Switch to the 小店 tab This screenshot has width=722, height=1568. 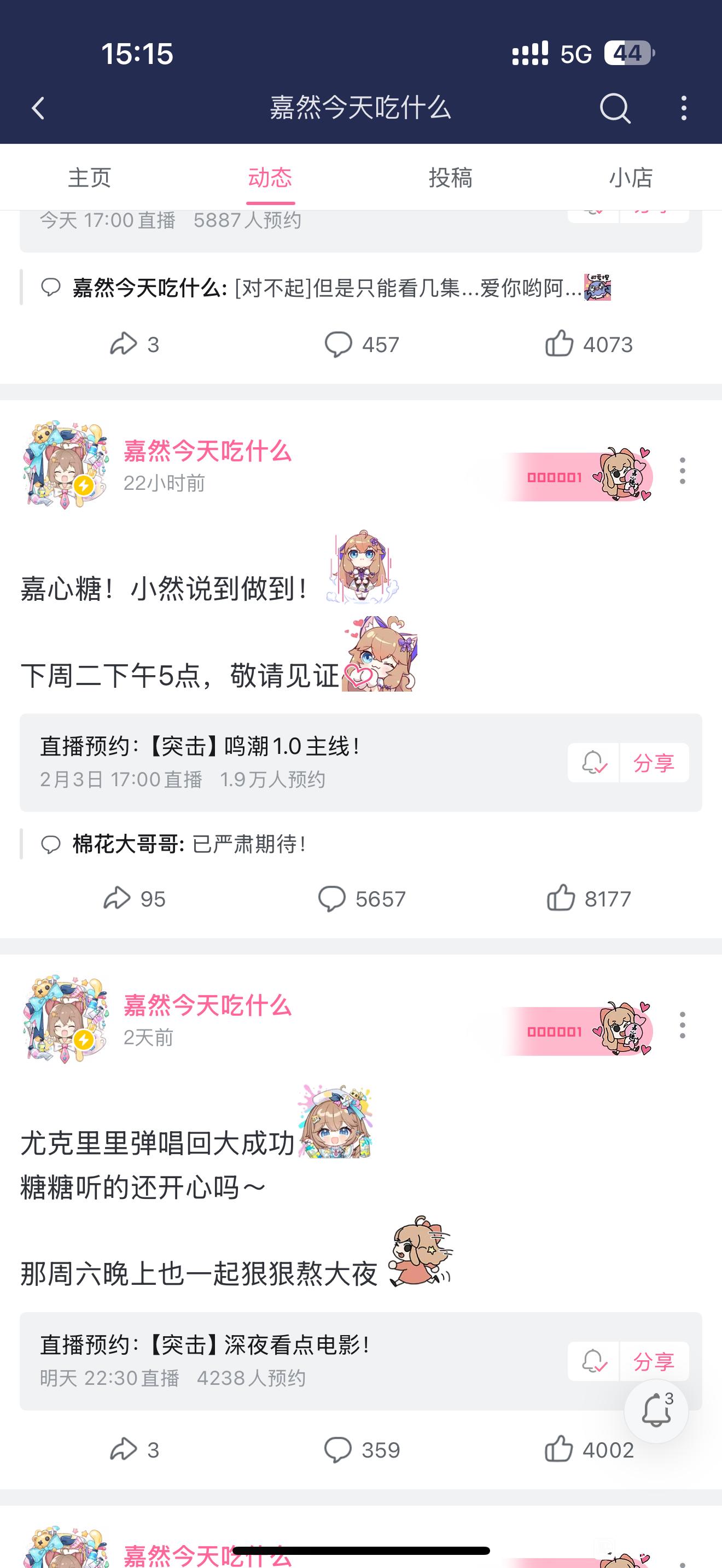tap(631, 178)
